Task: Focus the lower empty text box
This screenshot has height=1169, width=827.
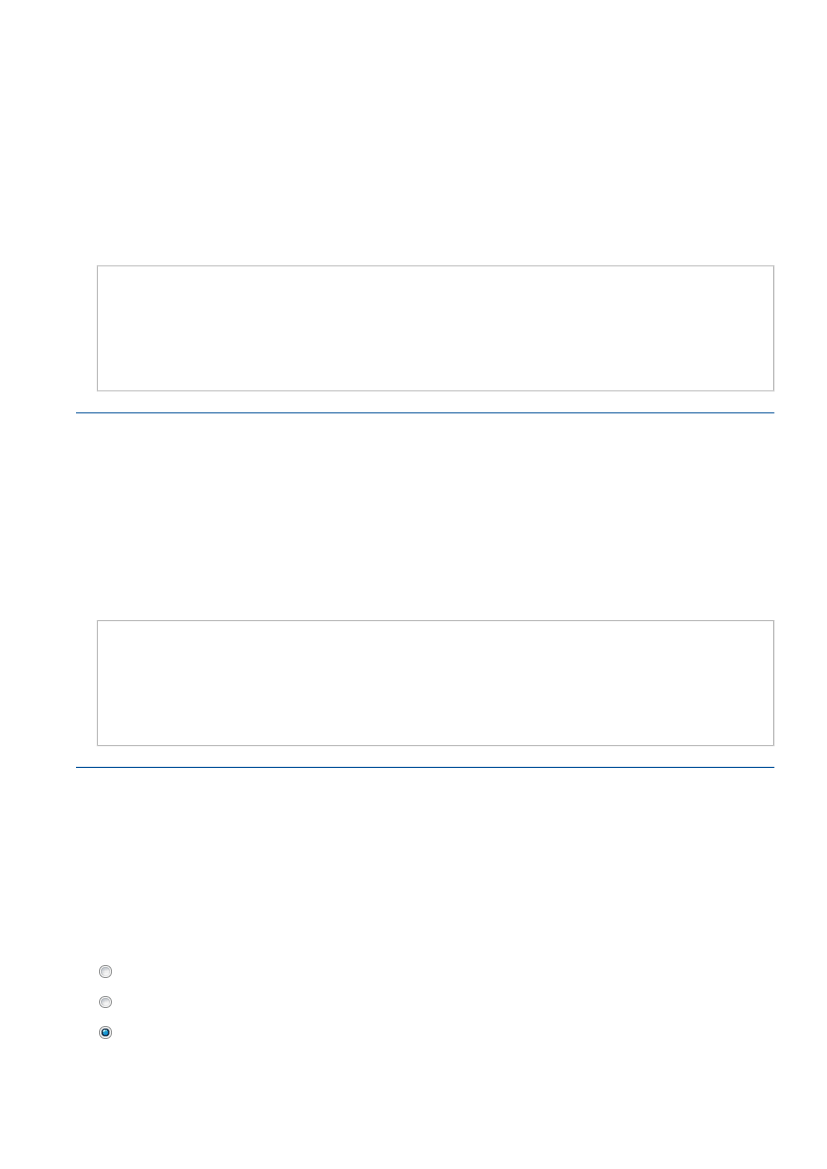Action: pos(435,682)
